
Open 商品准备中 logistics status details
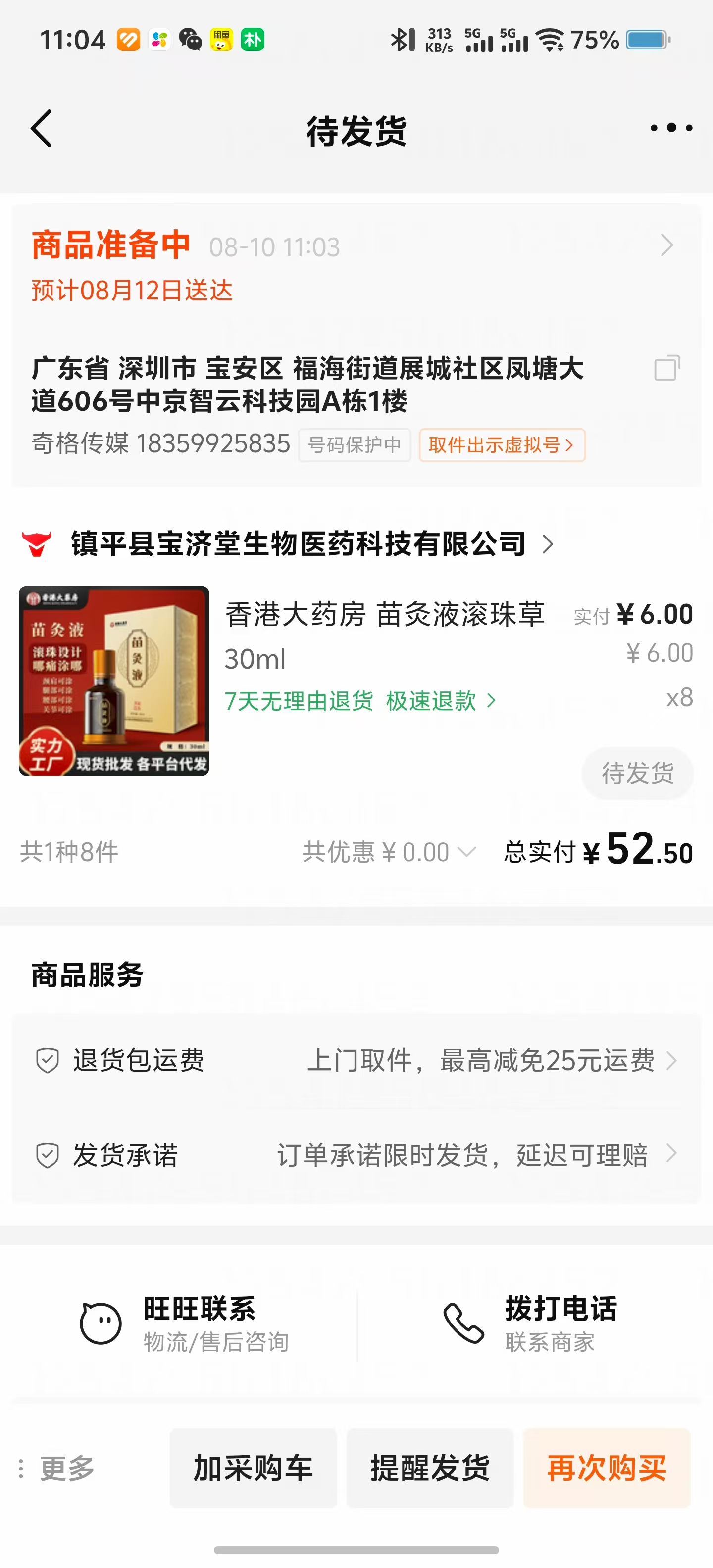click(x=667, y=245)
